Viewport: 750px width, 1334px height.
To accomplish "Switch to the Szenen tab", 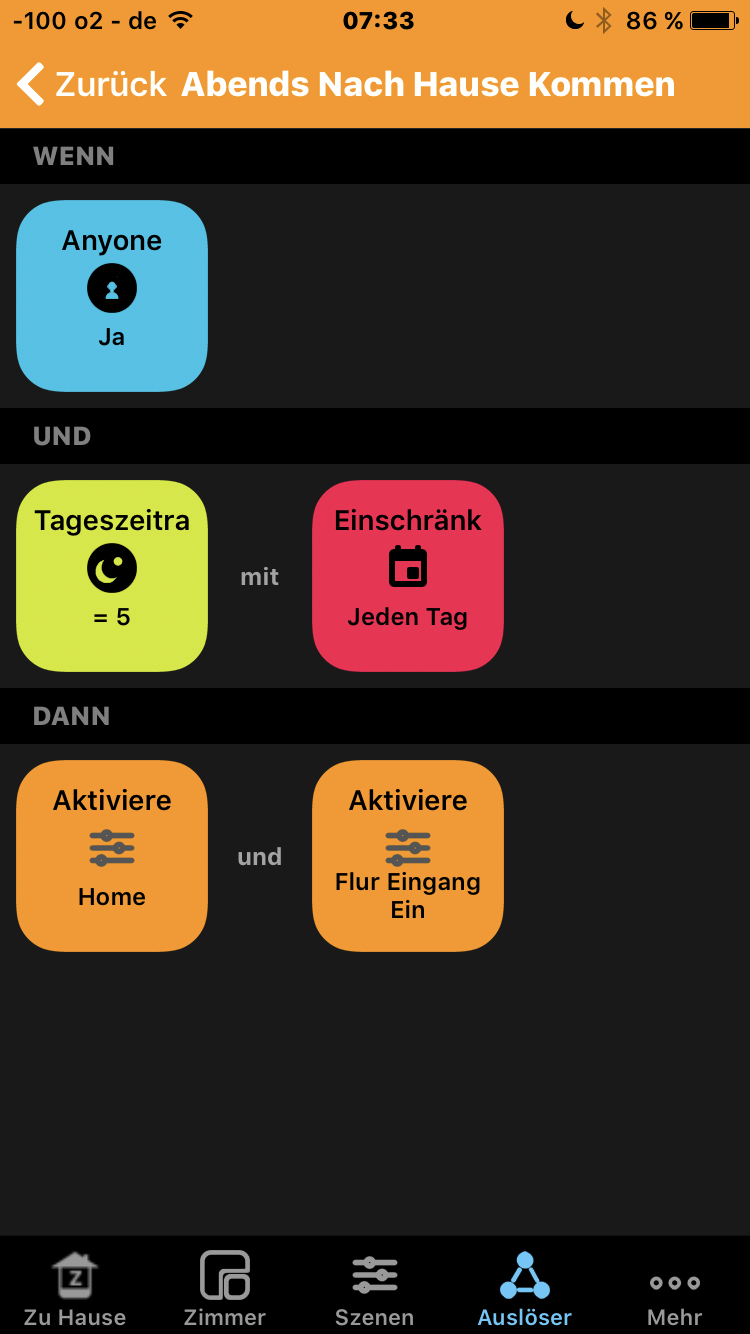I will 375,1288.
